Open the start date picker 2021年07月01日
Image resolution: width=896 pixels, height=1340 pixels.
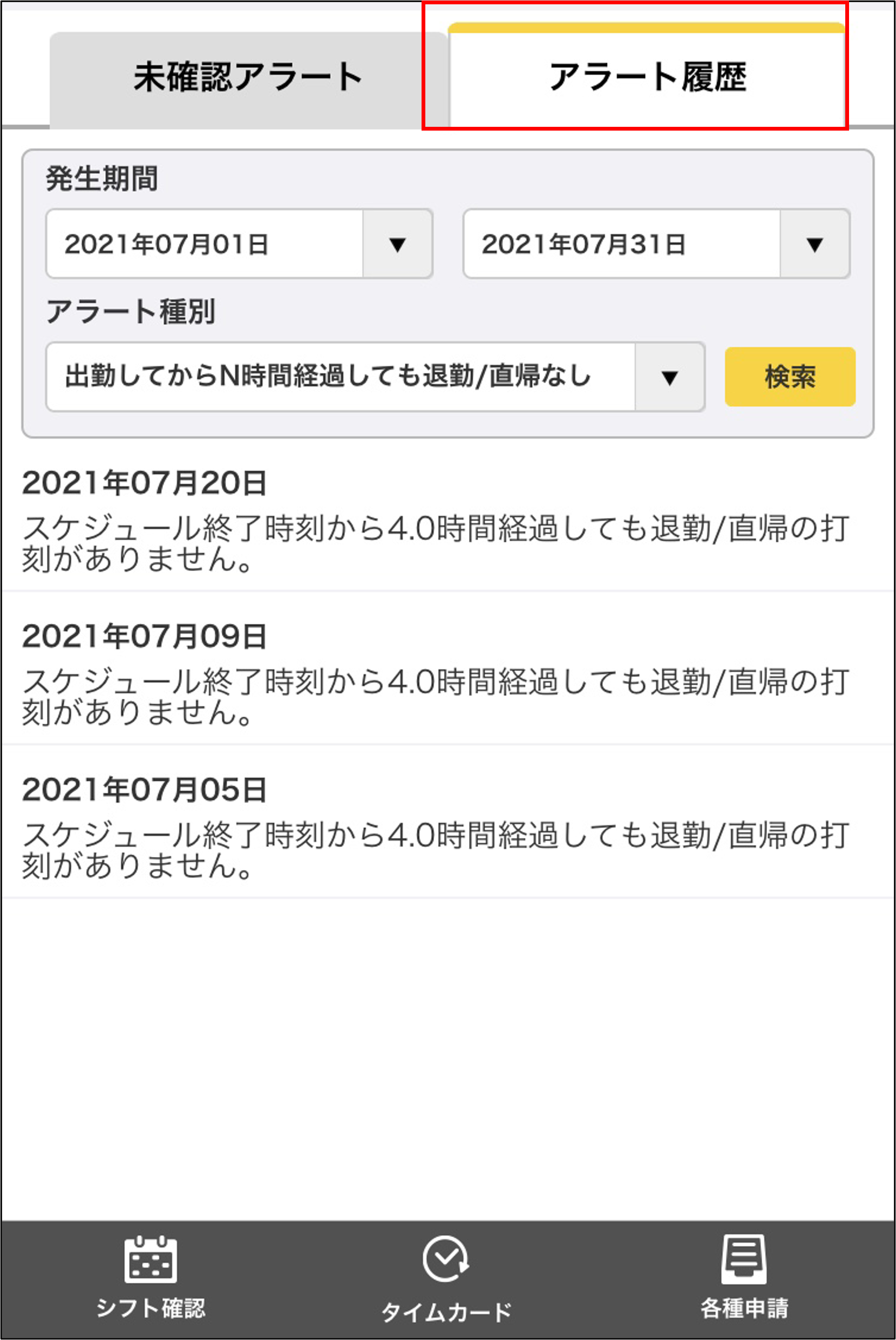coord(239,244)
